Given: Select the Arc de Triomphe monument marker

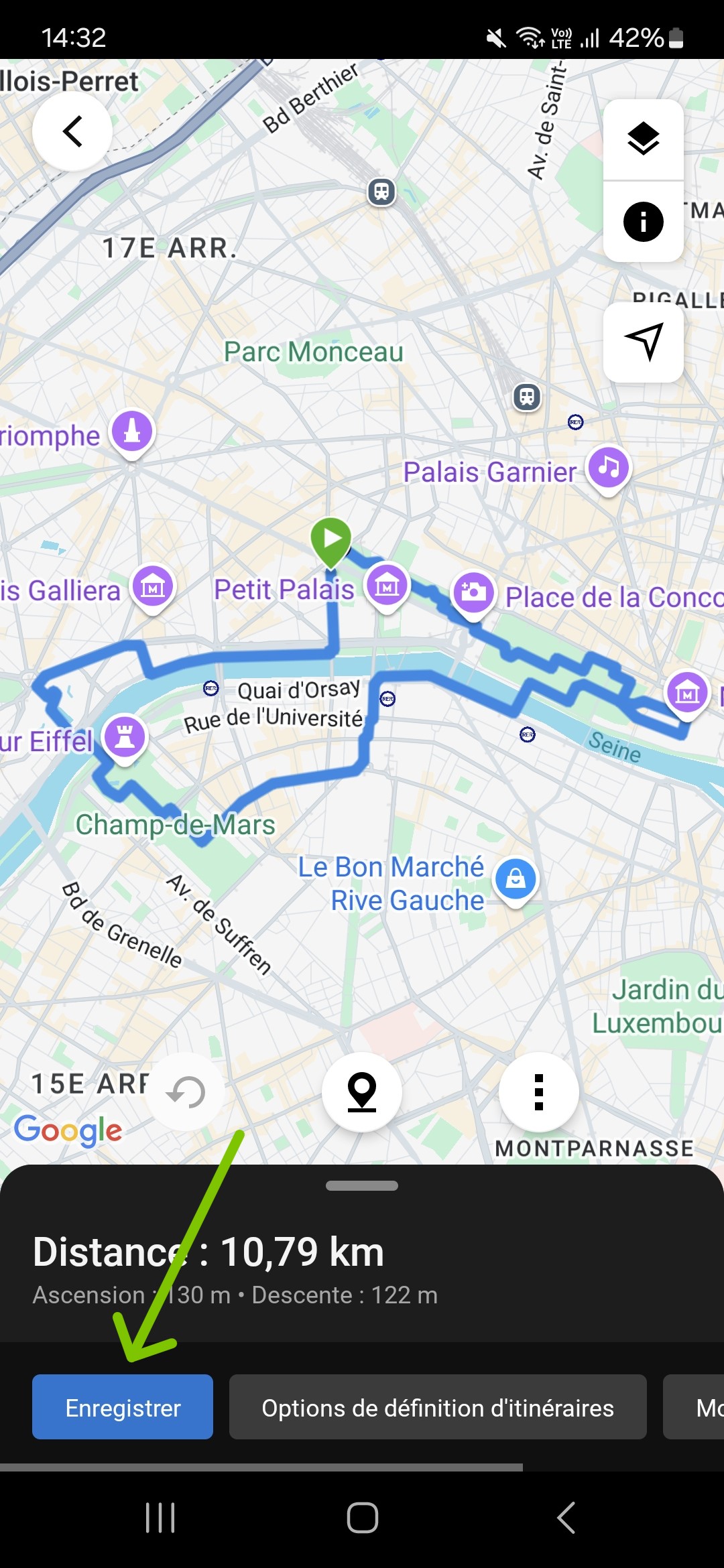Looking at the screenshot, I should tap(132, 432).
